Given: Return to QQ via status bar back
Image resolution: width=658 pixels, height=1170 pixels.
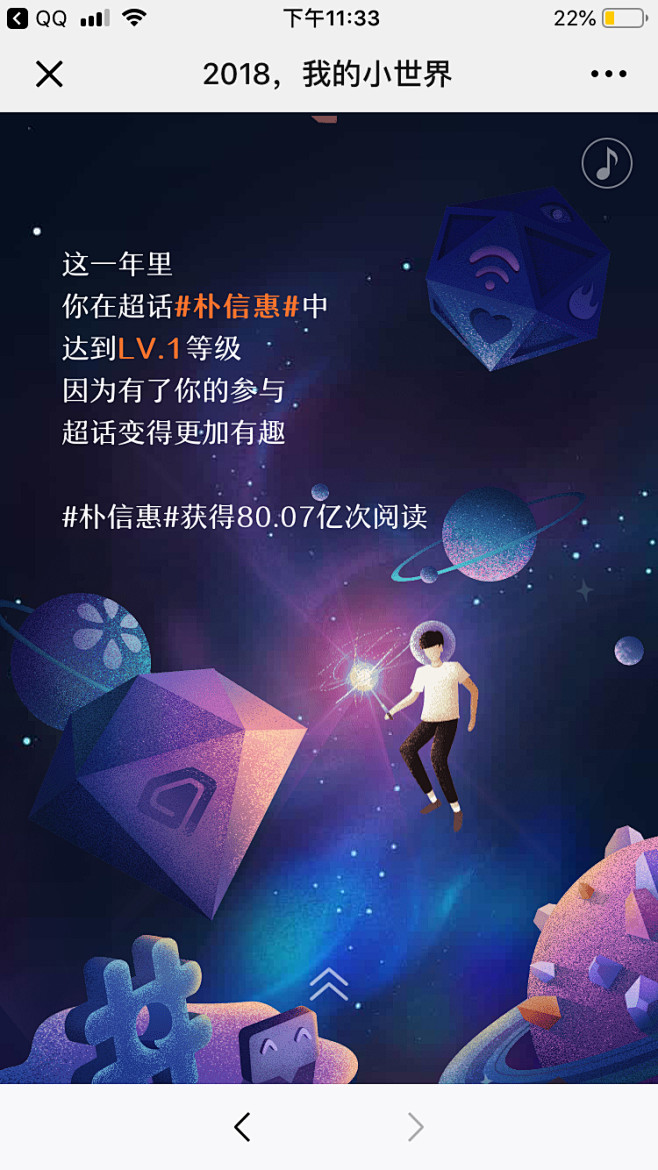Looking at the screenshot, I should (37, 18).
